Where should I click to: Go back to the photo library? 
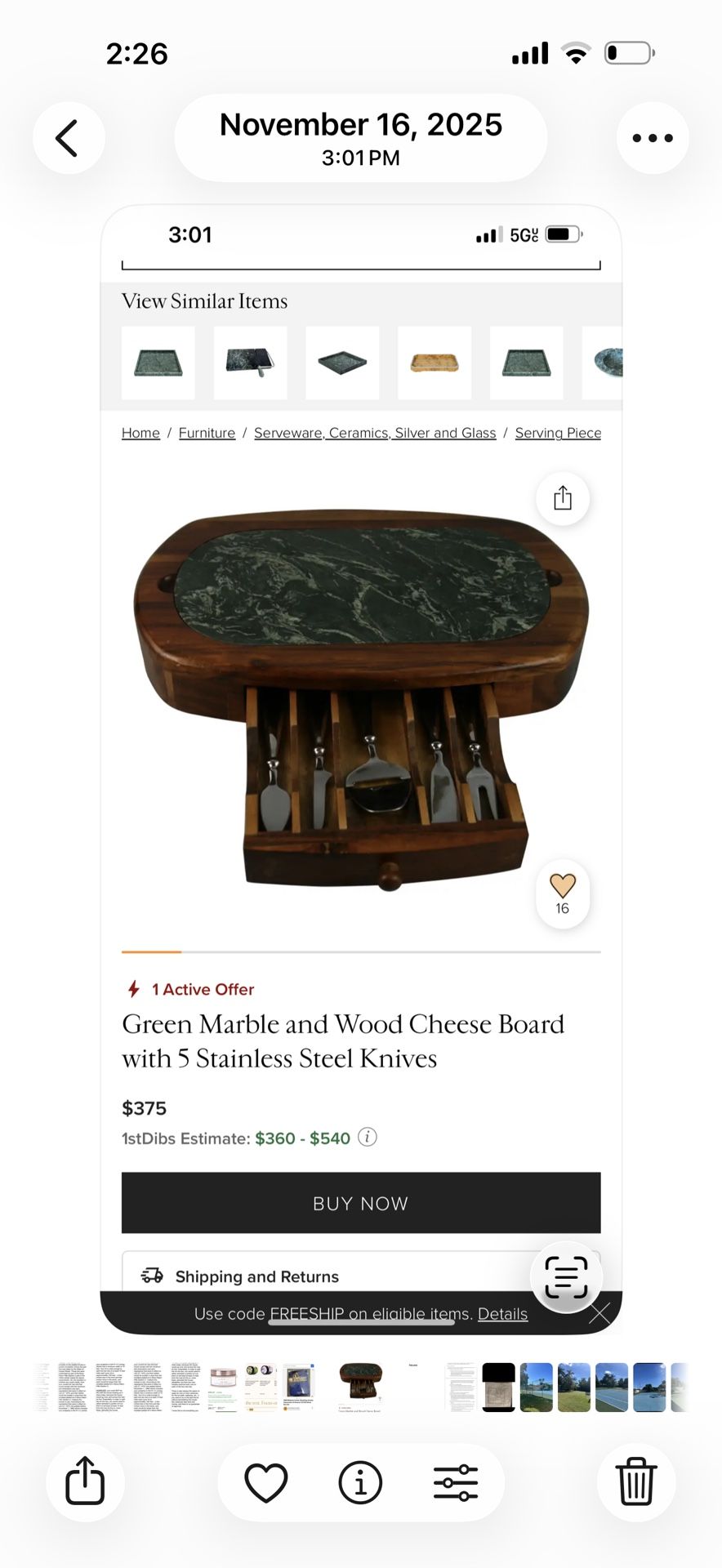(x=69, y=138)
